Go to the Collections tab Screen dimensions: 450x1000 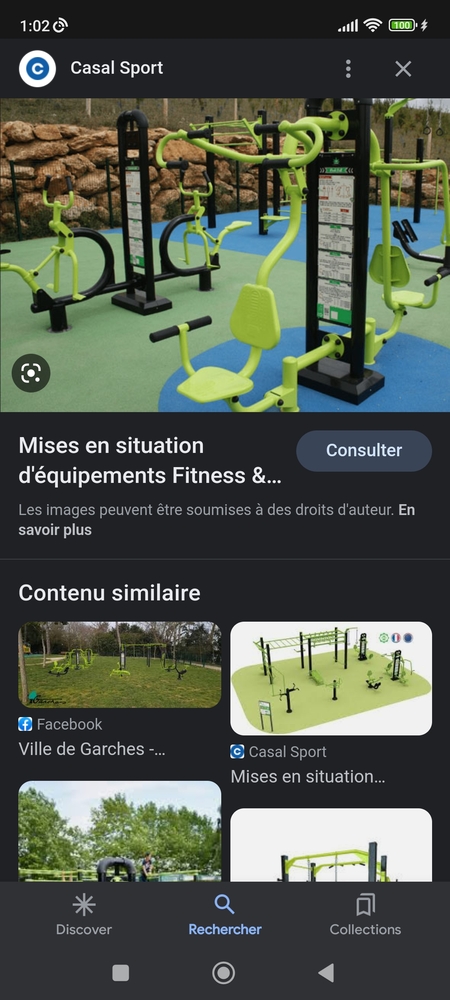(x=365, y=915)
